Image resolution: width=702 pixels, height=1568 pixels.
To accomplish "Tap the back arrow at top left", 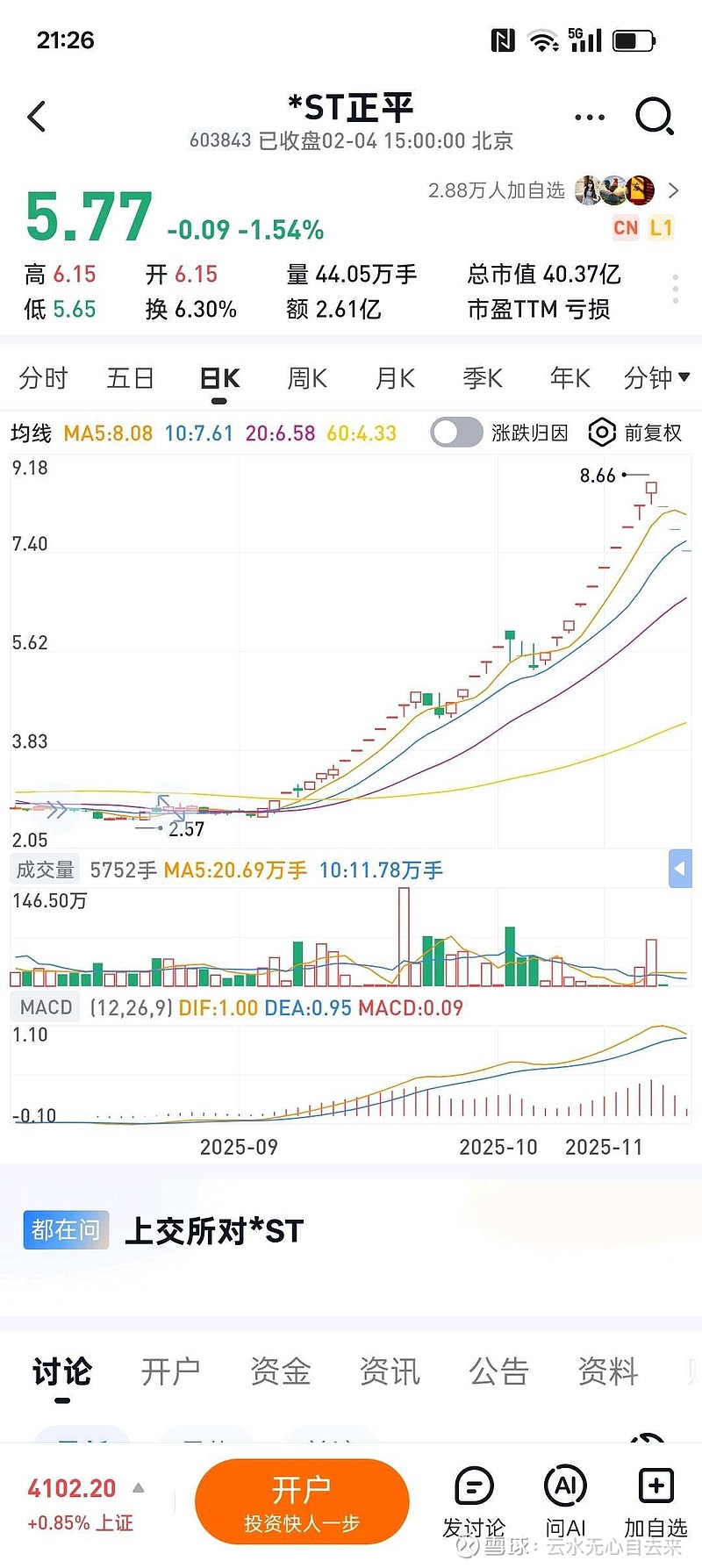I will [x=37, y=116].
